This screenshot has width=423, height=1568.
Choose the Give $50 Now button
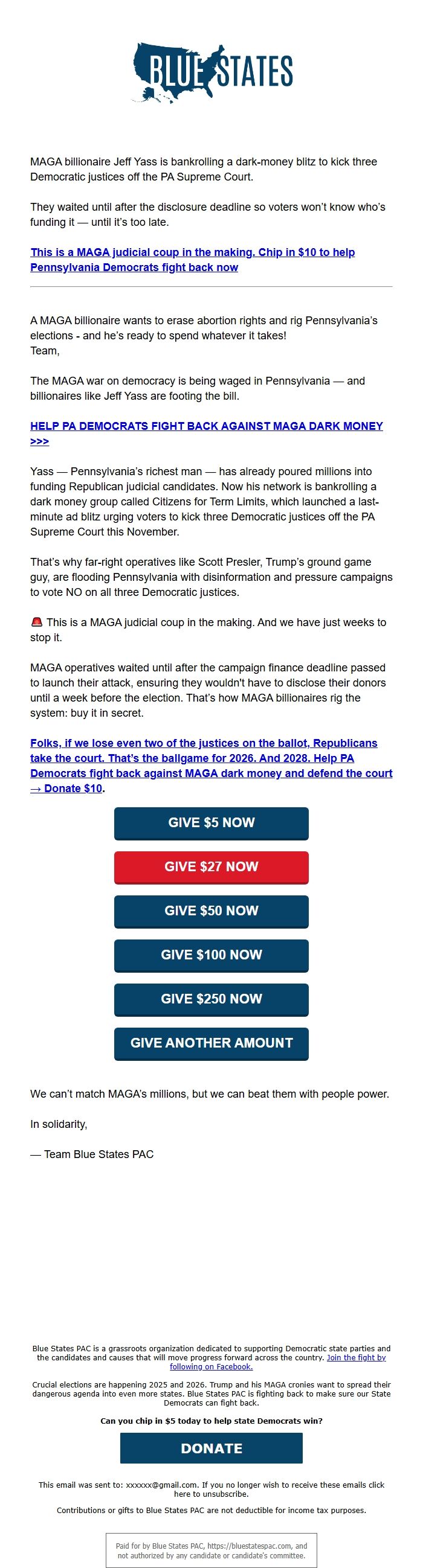coord(211,911)
